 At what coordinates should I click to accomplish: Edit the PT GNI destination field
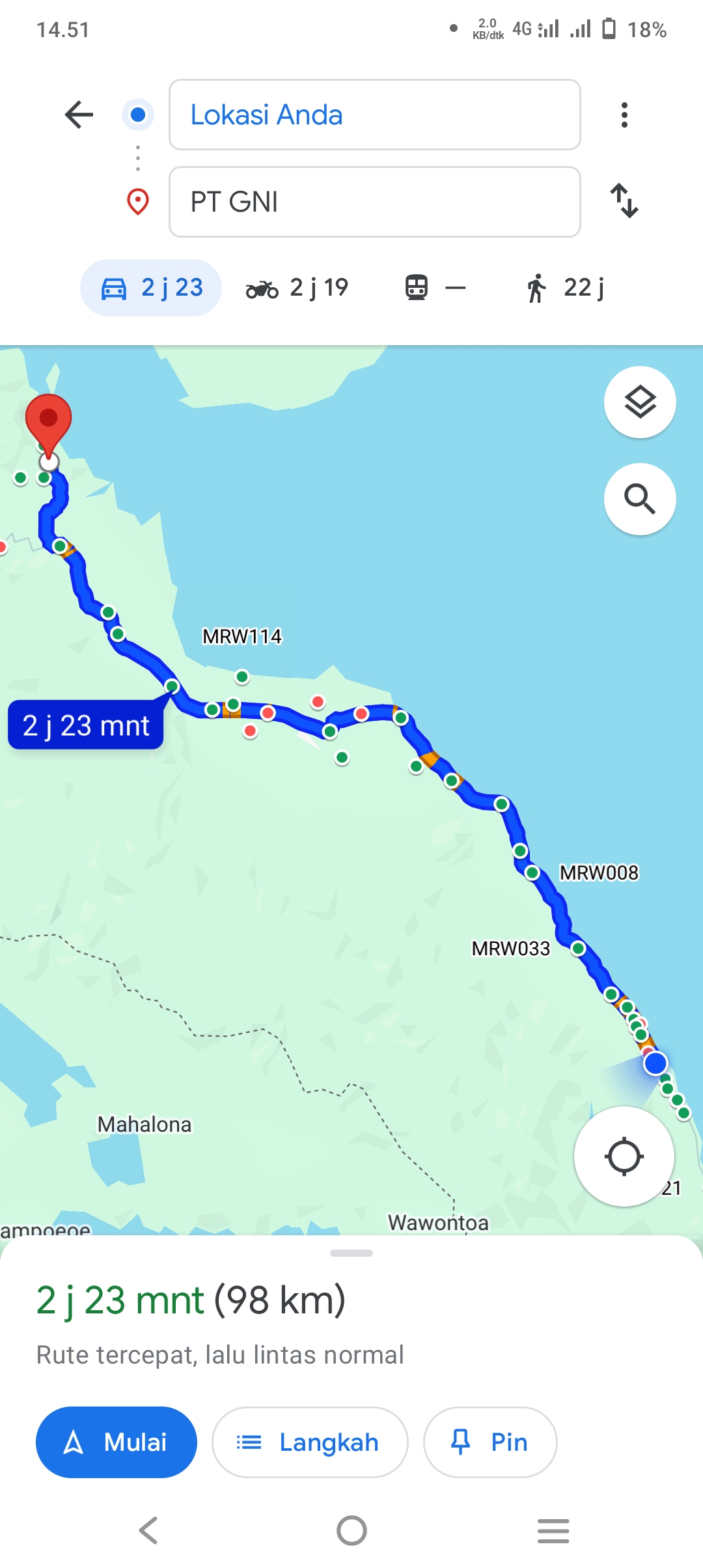(x=374, y=202)
